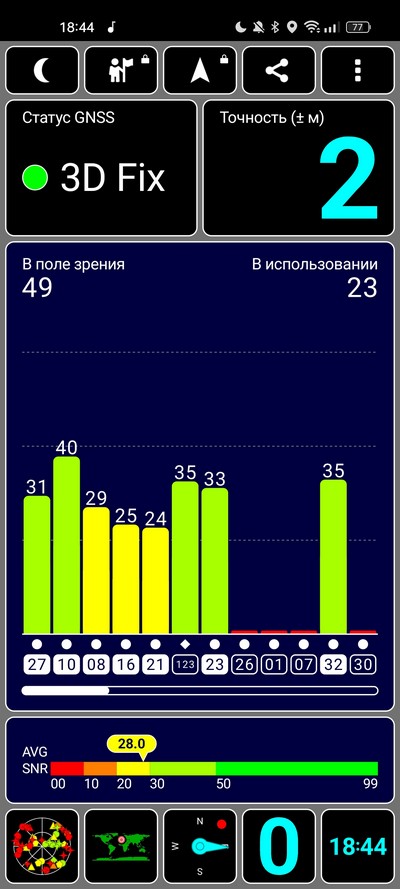Tap the satellite chart's horizontal scrollbar
400x889 pixels.
200,691
